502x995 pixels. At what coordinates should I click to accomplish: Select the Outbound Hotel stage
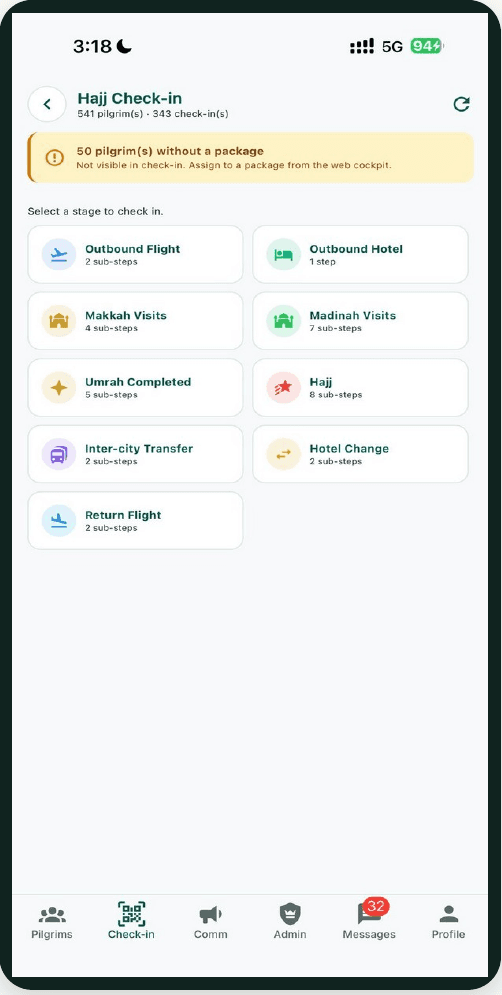[360, 254]
